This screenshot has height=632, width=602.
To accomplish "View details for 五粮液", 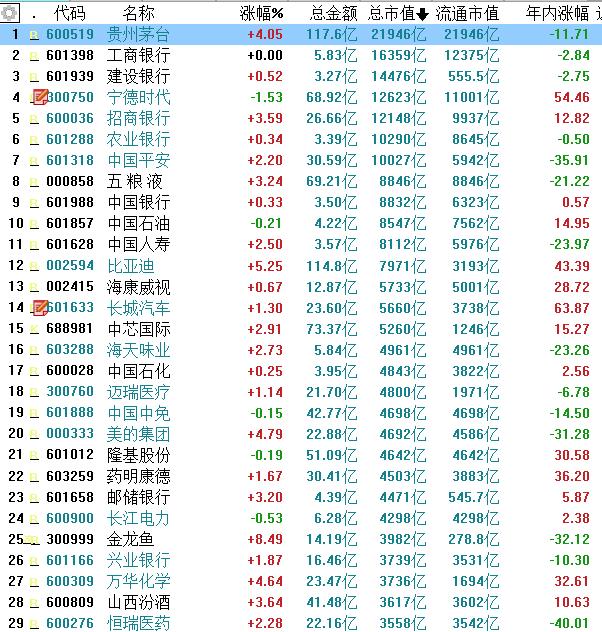I will (138, 181).
